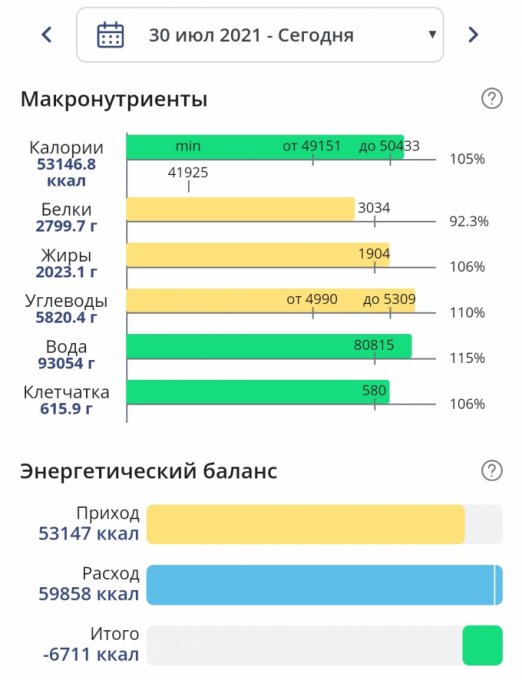This screenshot has height=680, width=522.
Task: Open help for Макронутриенты section
Action: pos(492,99)
